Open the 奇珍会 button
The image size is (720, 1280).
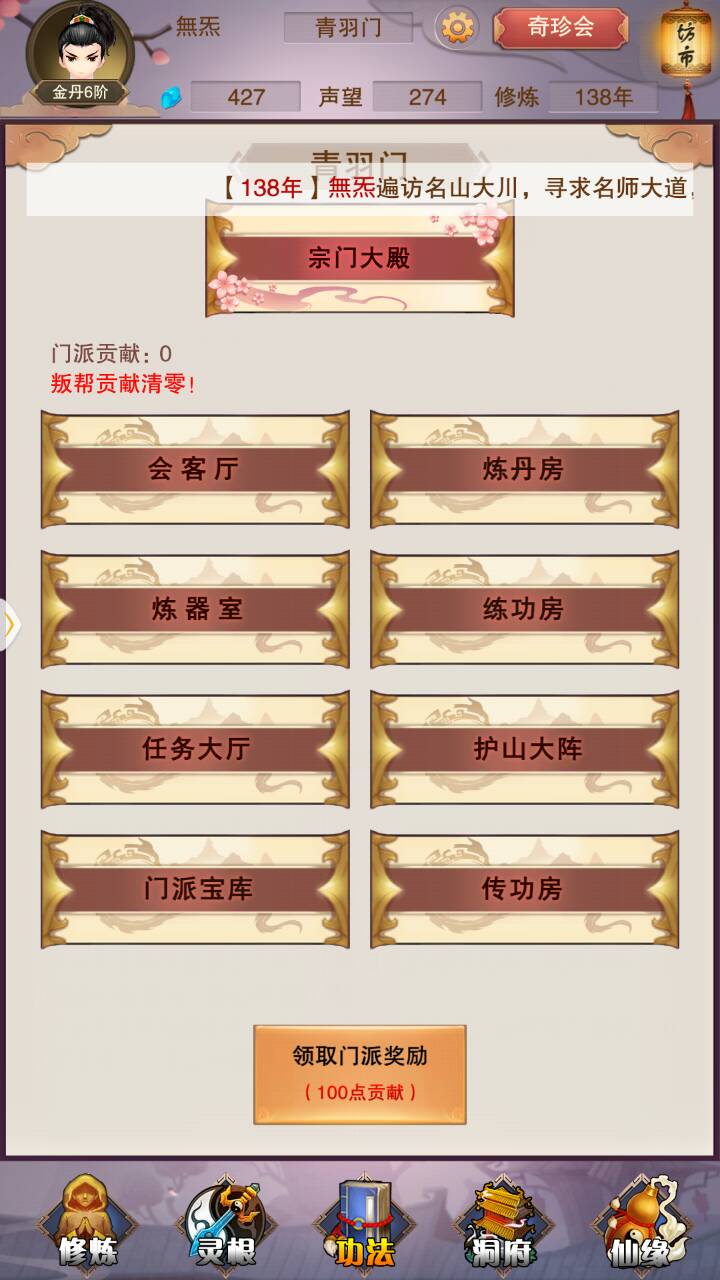pyautogui.click(x=560, y=27)
